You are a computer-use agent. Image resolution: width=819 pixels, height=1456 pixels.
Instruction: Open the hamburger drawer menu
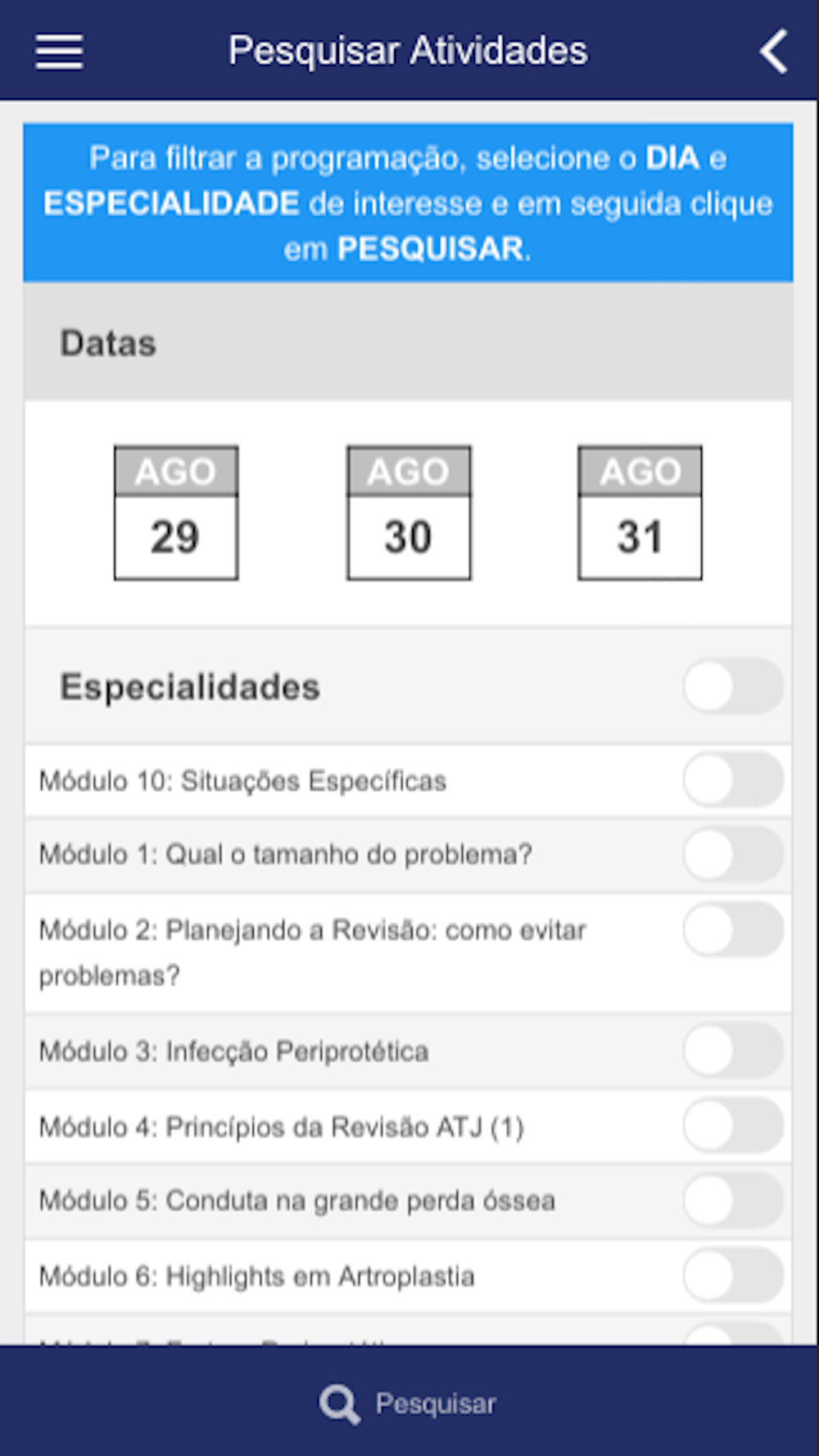(x=59, y=52)
